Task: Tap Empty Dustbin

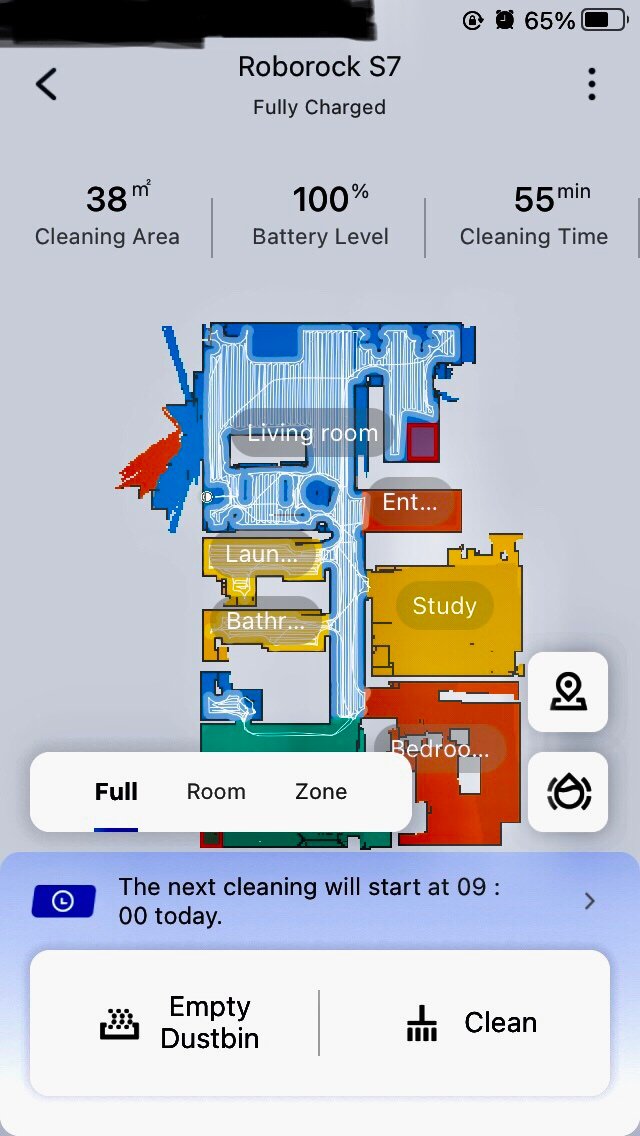Action: pyautogui.click(x=180, y=1023)
